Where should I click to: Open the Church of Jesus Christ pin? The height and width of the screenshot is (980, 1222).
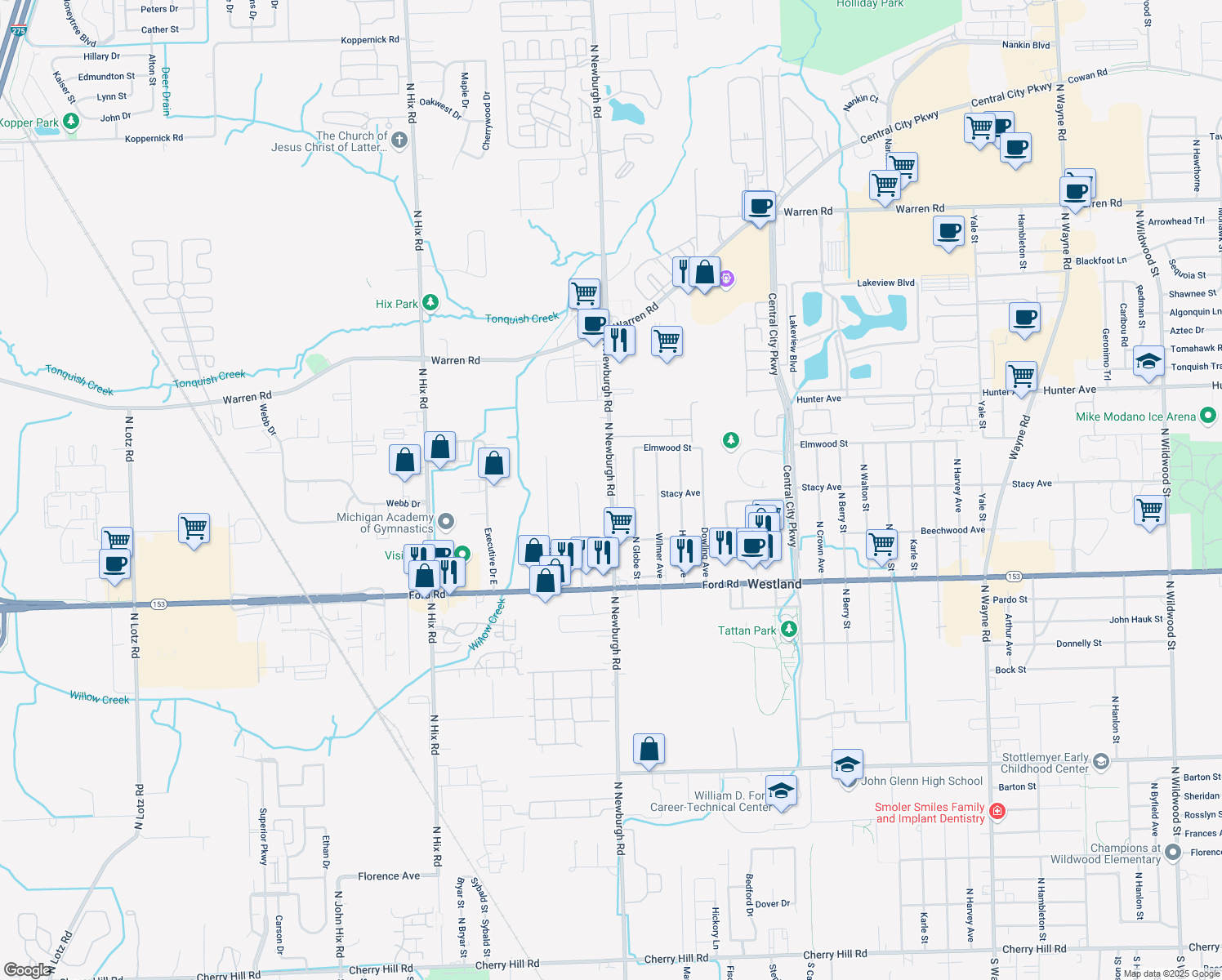point(399,140)
